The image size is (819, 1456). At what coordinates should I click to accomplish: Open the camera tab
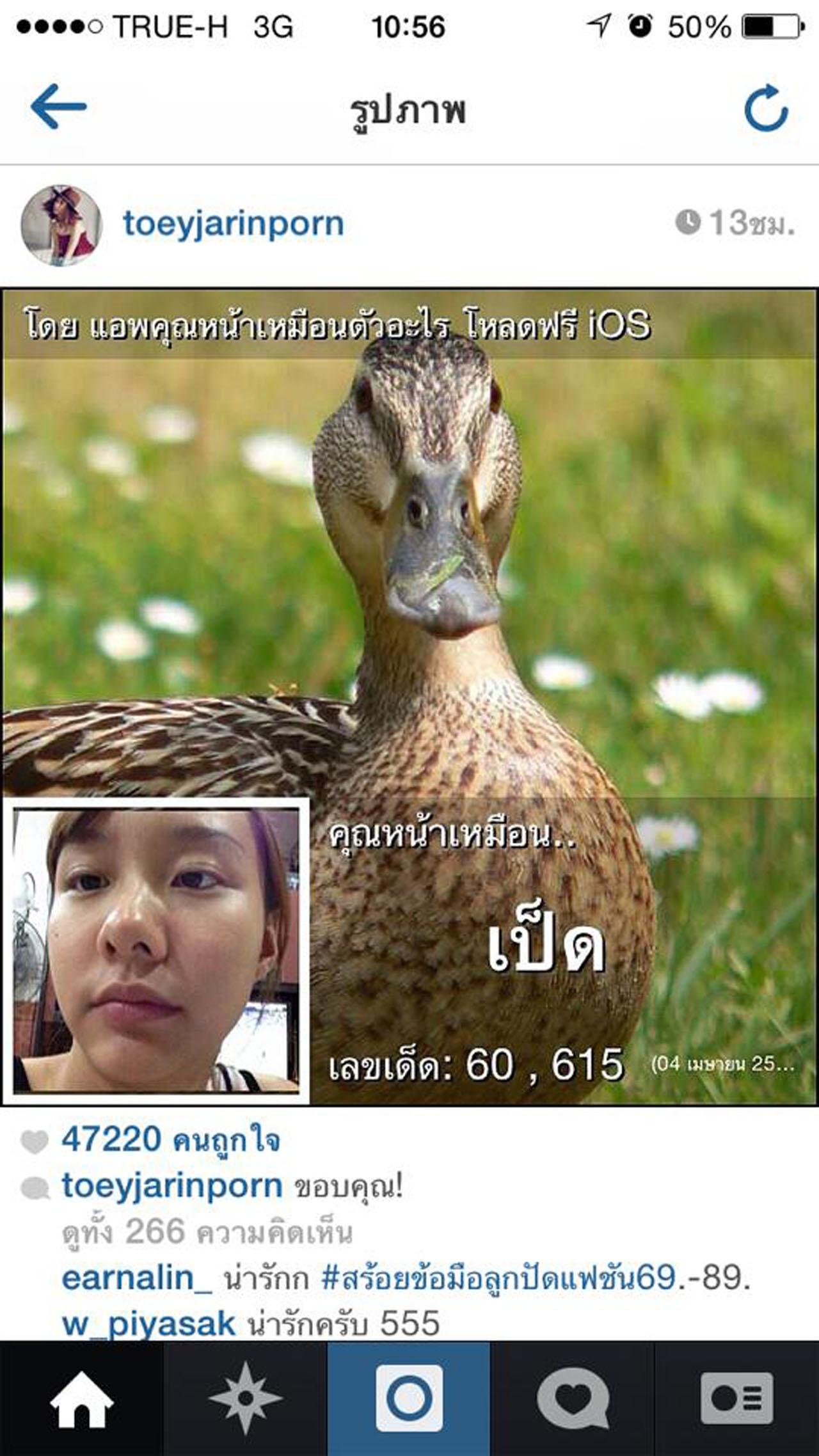point(409,1398)
